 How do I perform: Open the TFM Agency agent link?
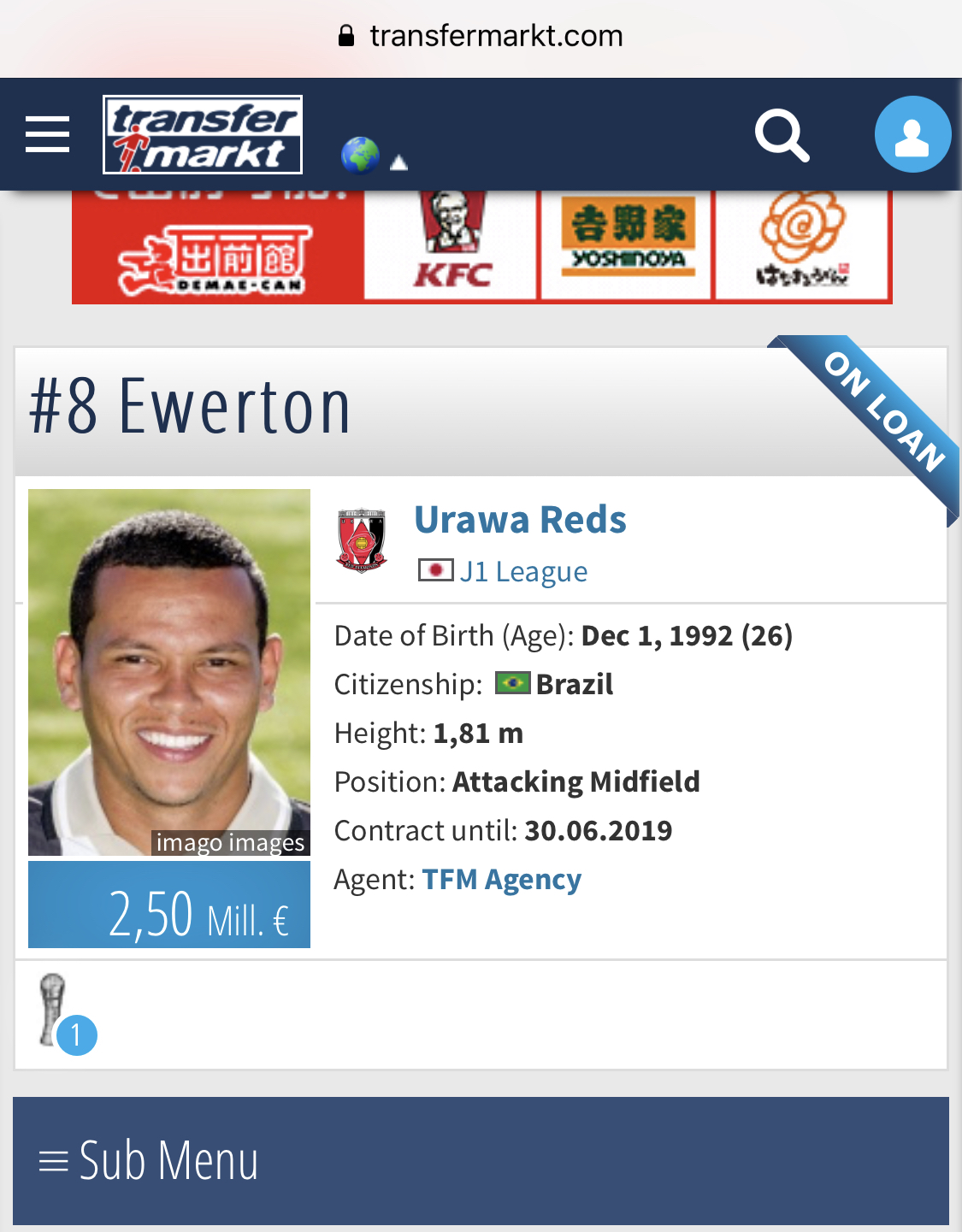501,879
